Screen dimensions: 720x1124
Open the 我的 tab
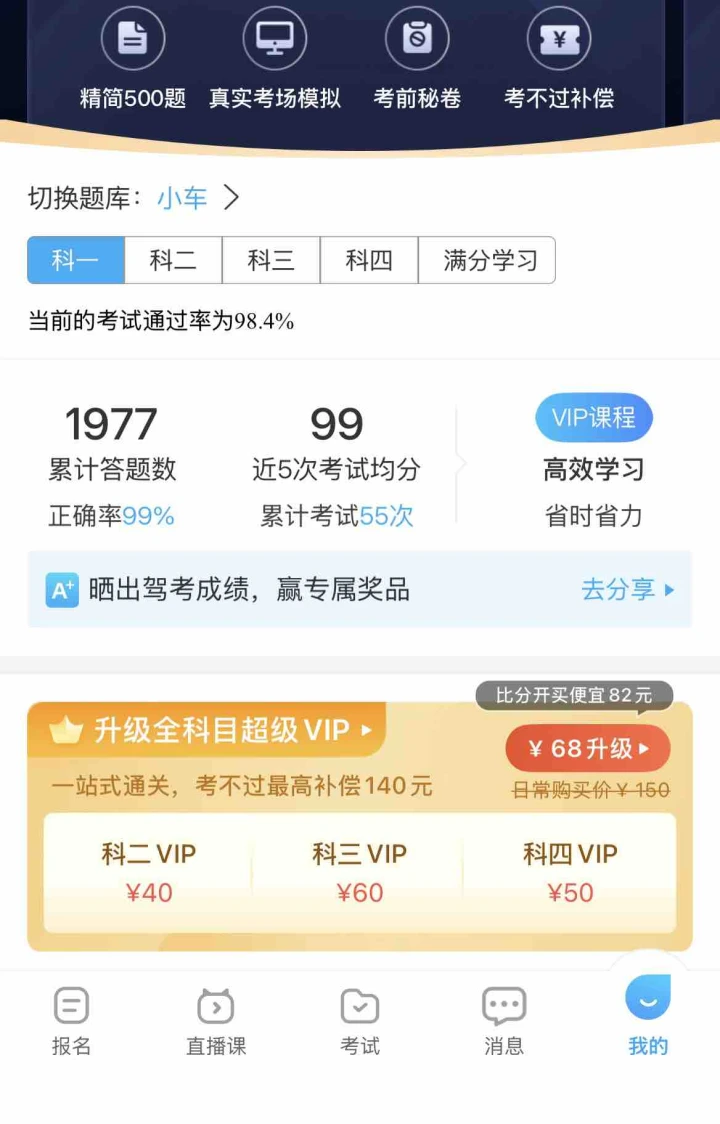tap(648, 1015)
